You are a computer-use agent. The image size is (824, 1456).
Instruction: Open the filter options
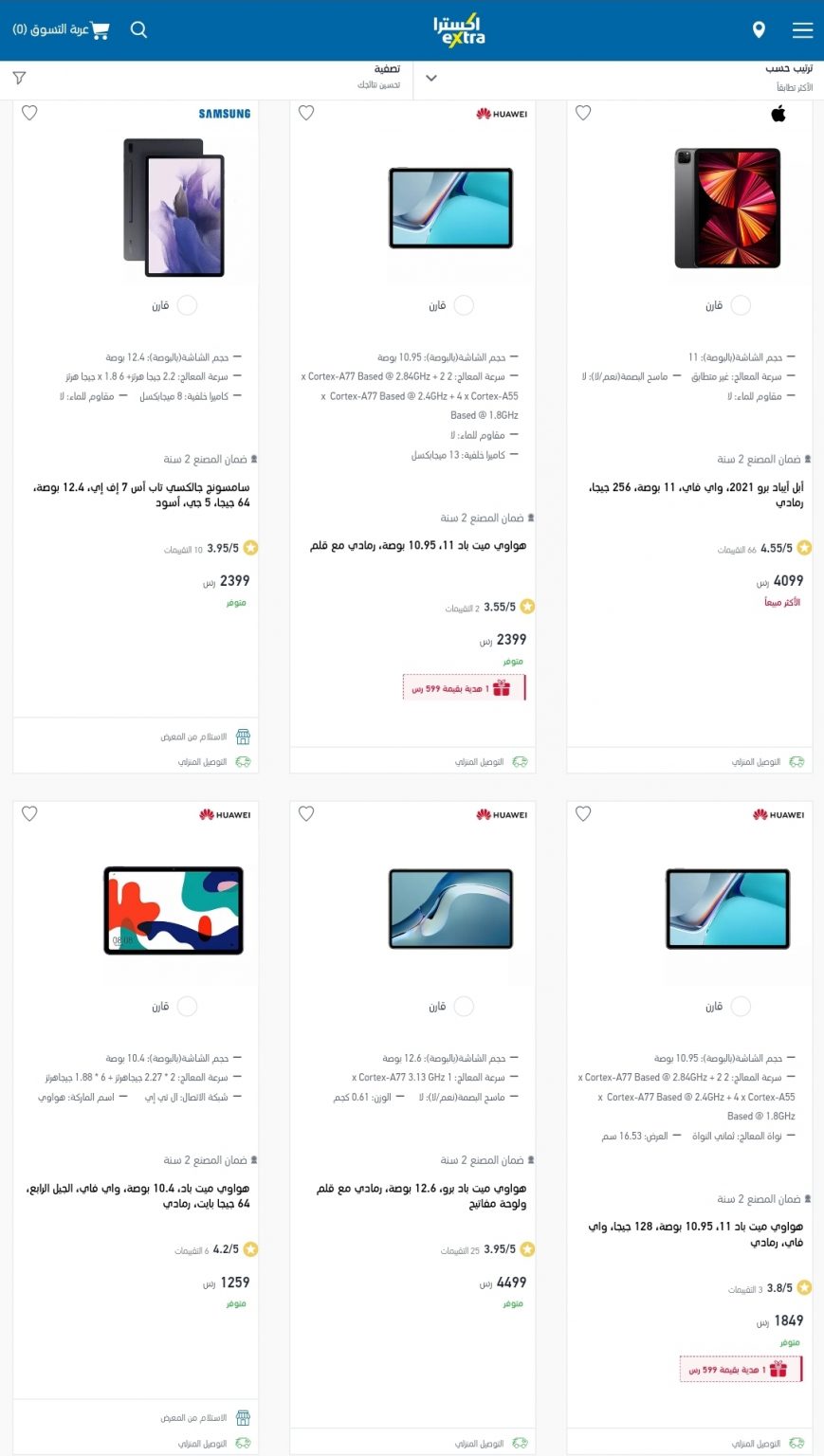point(19,78)
